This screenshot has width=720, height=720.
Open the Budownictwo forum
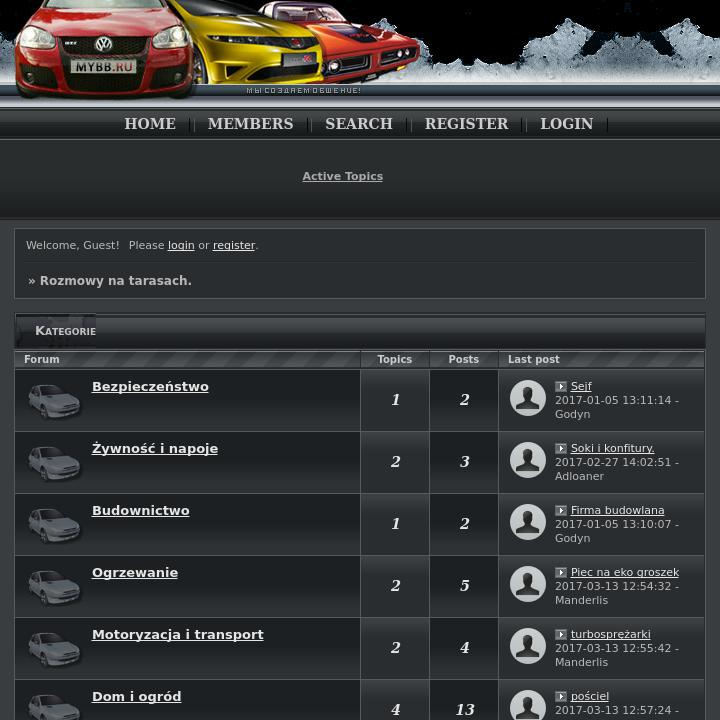(x=140, y=511)
